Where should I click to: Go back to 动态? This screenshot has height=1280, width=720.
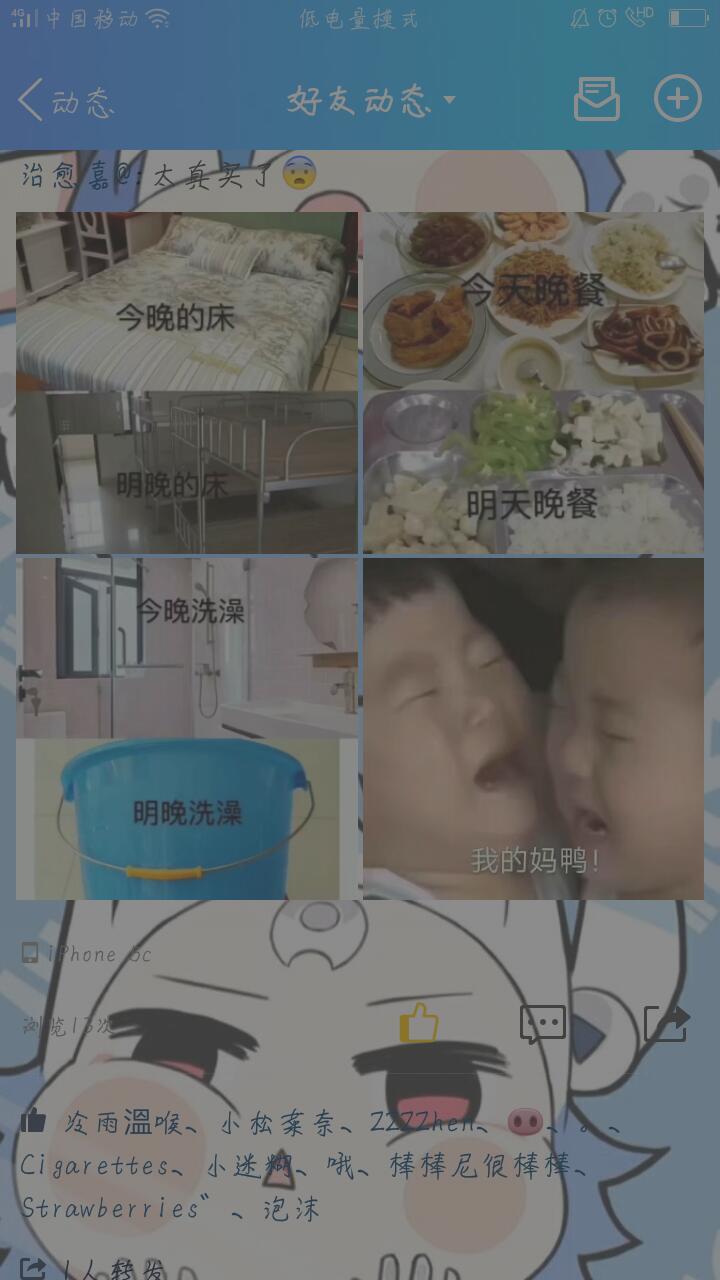[66, 100]
